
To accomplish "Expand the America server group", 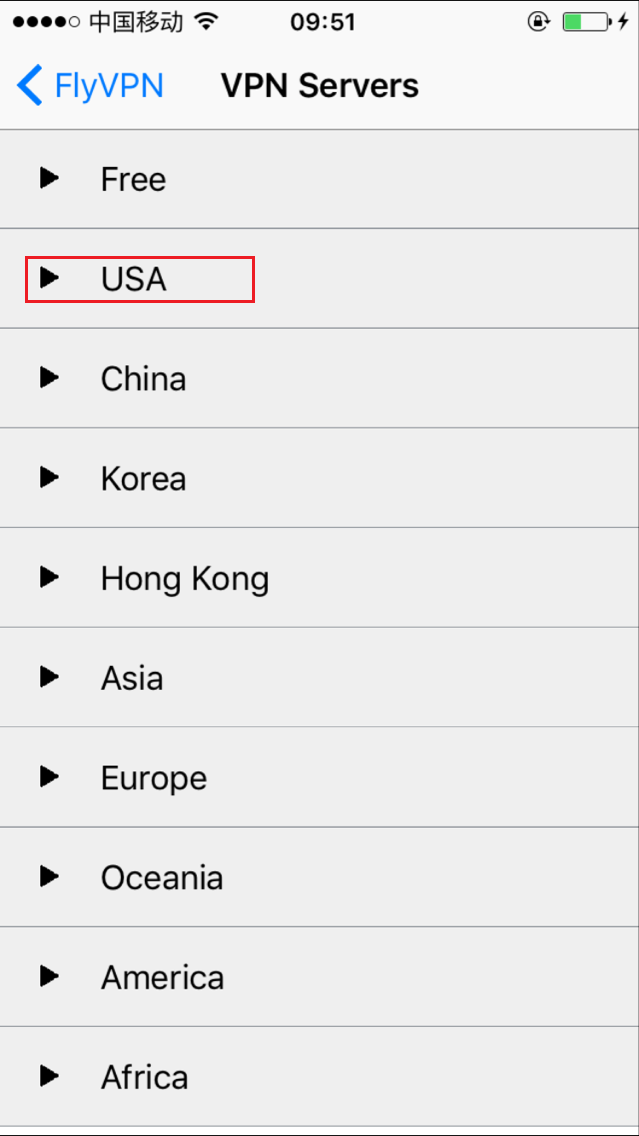I will 320,977.
